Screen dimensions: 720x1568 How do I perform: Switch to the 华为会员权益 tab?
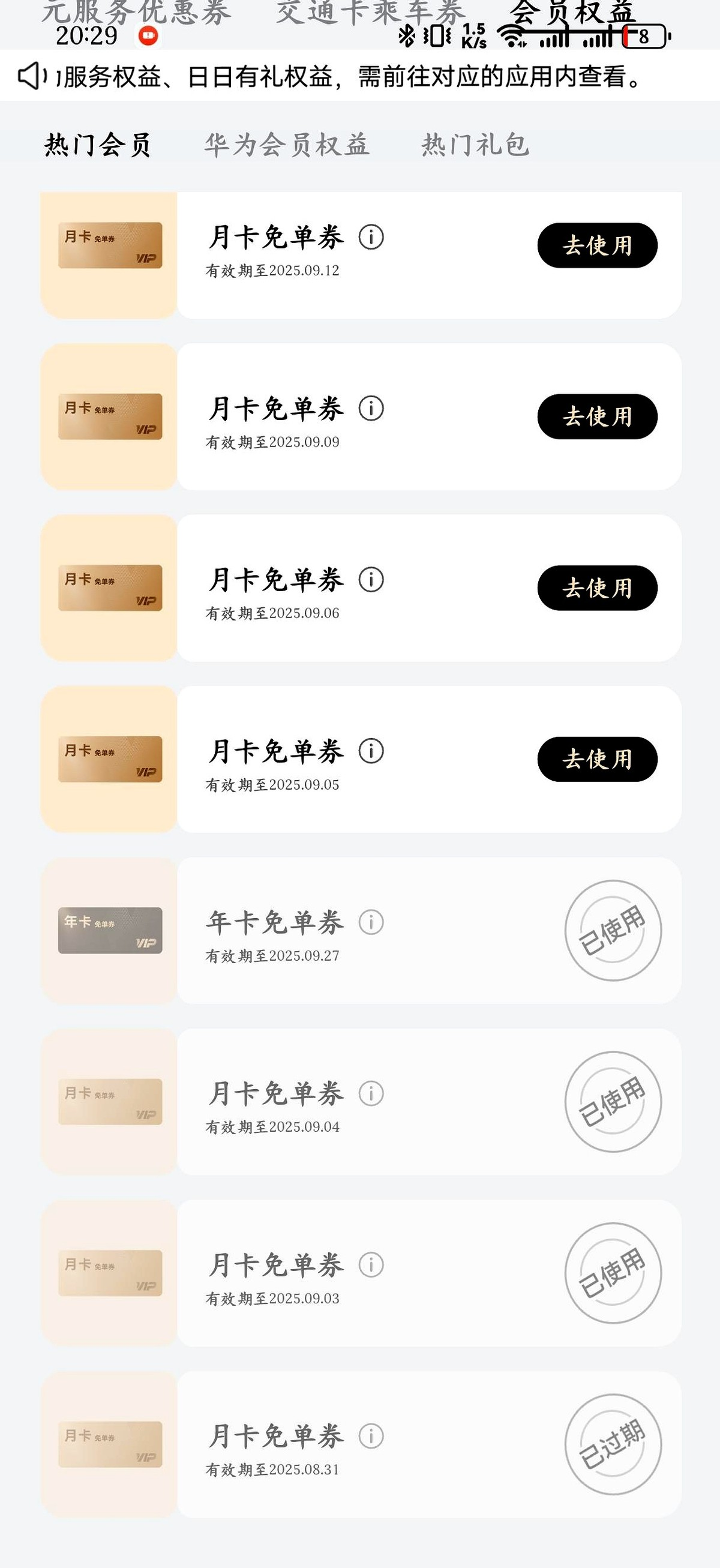click(x=287, y=145)
